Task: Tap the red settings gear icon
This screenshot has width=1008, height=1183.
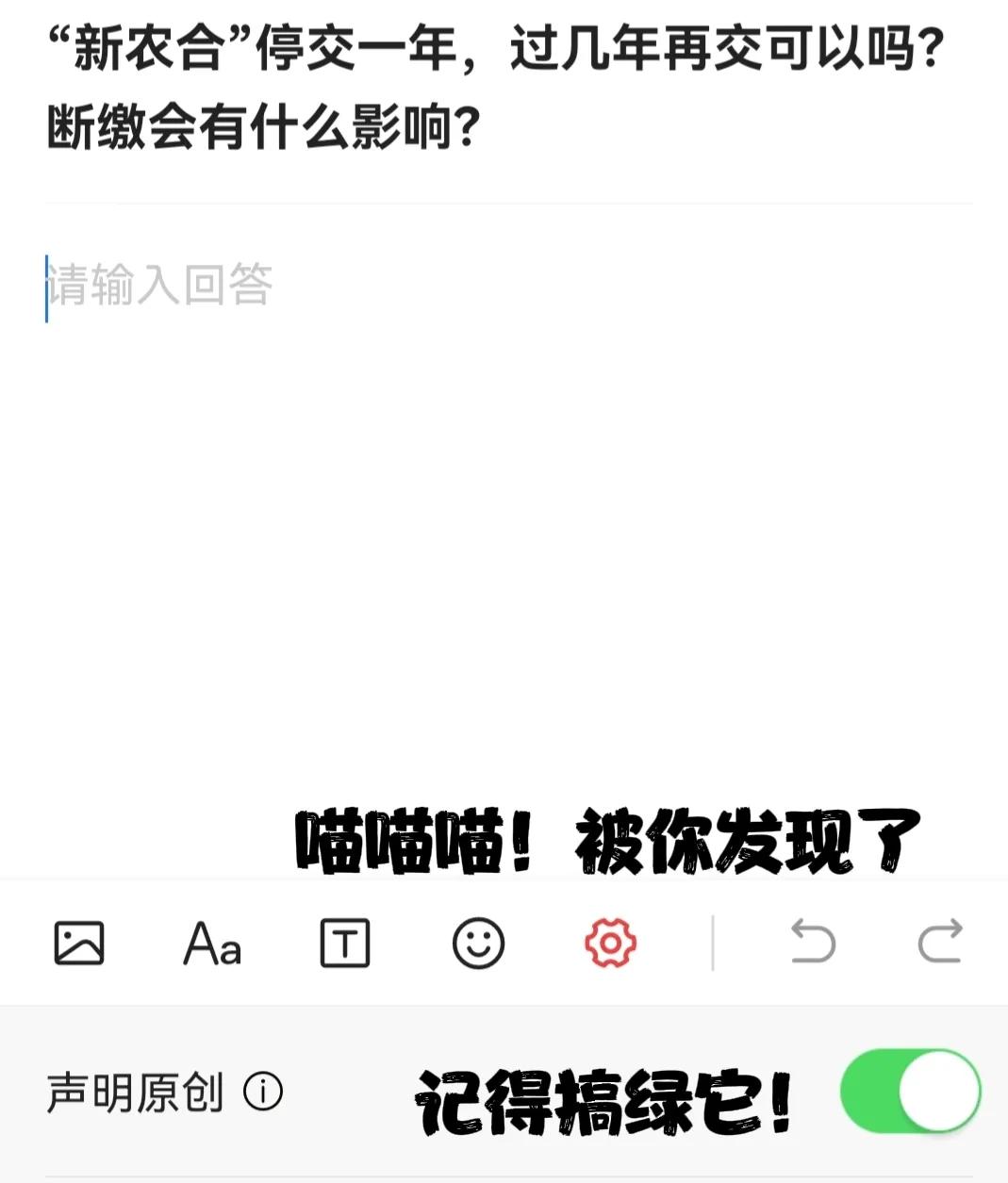Action: point(611,944)
